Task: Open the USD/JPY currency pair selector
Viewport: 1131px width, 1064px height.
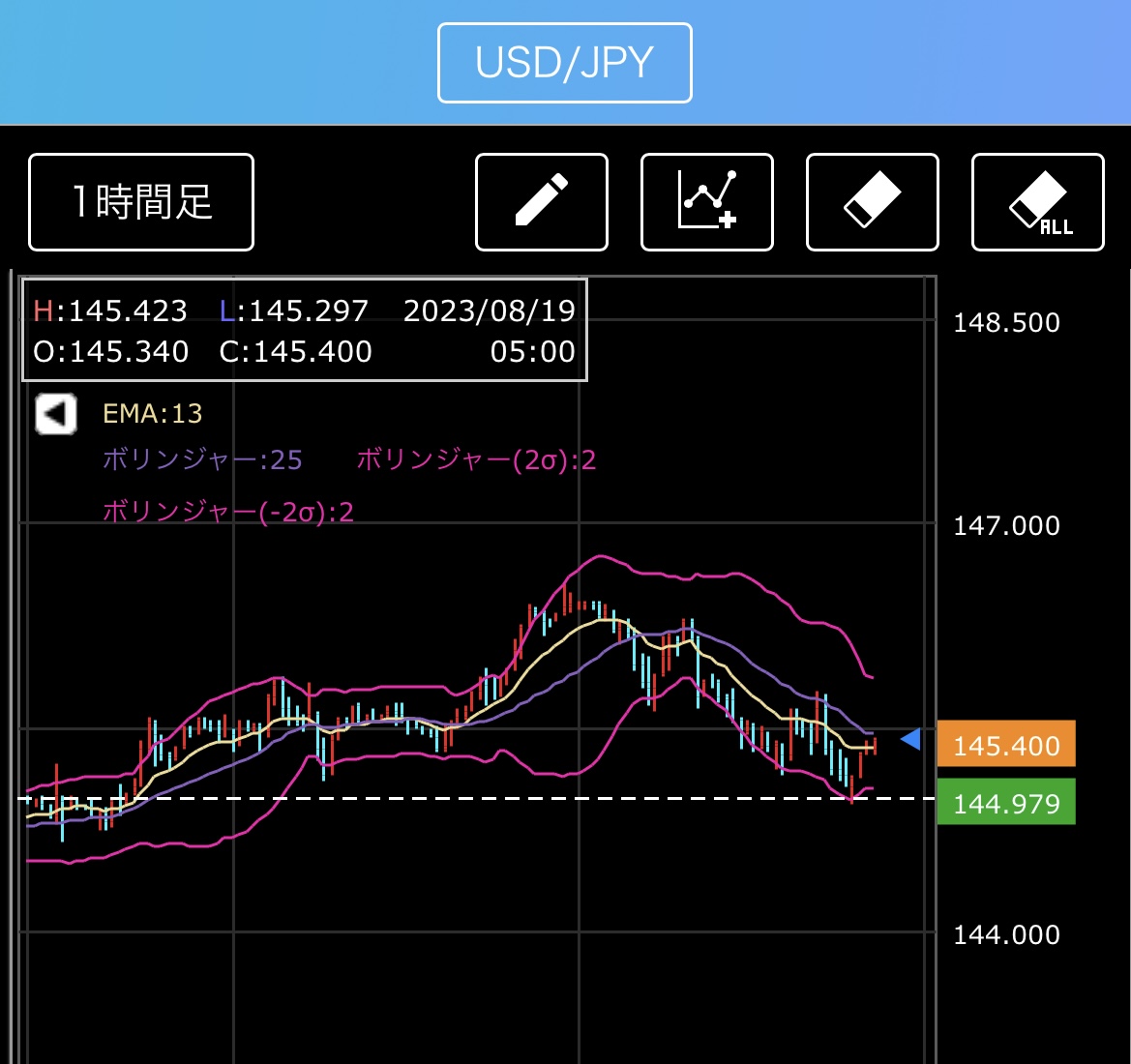Action: pos(565,63)
